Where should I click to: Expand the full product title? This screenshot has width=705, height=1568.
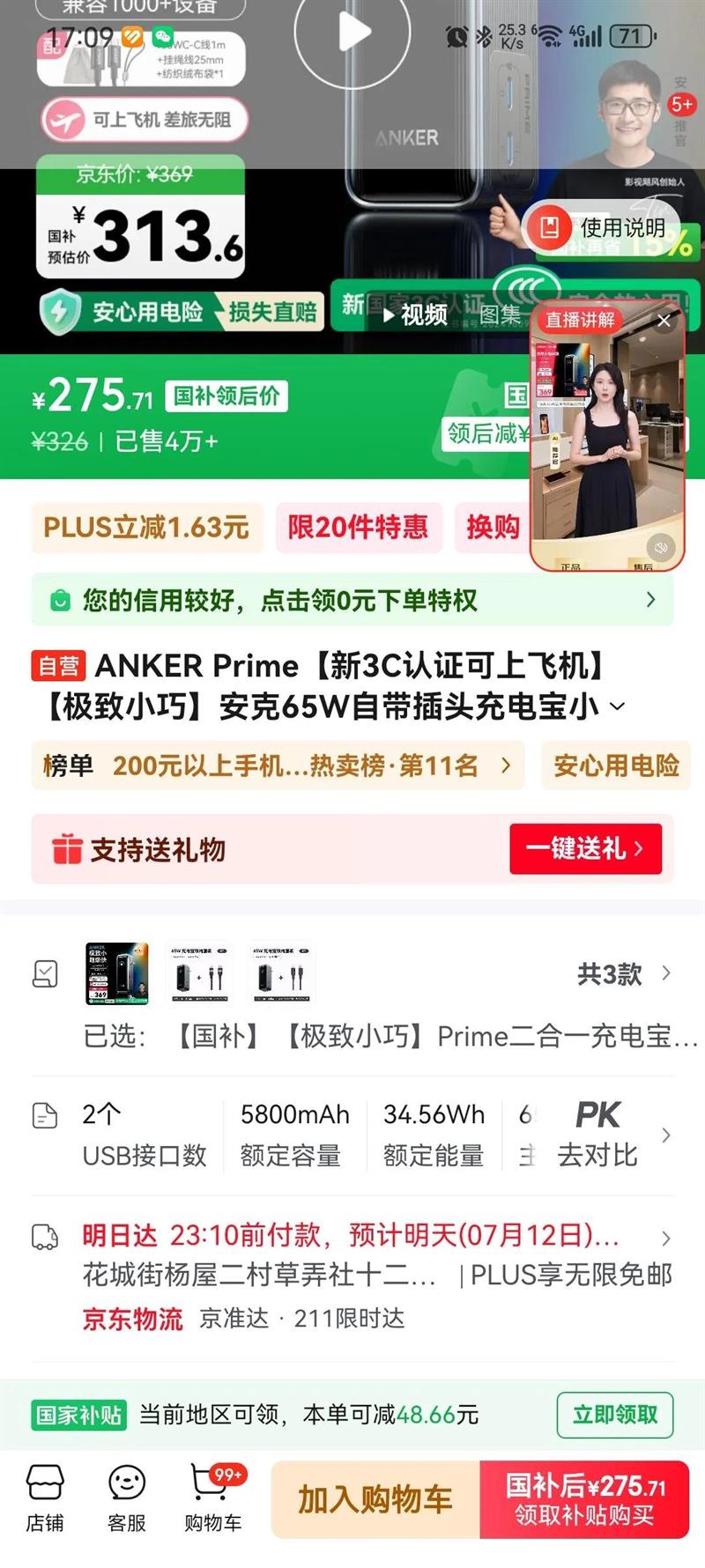[x=619, y=706]
